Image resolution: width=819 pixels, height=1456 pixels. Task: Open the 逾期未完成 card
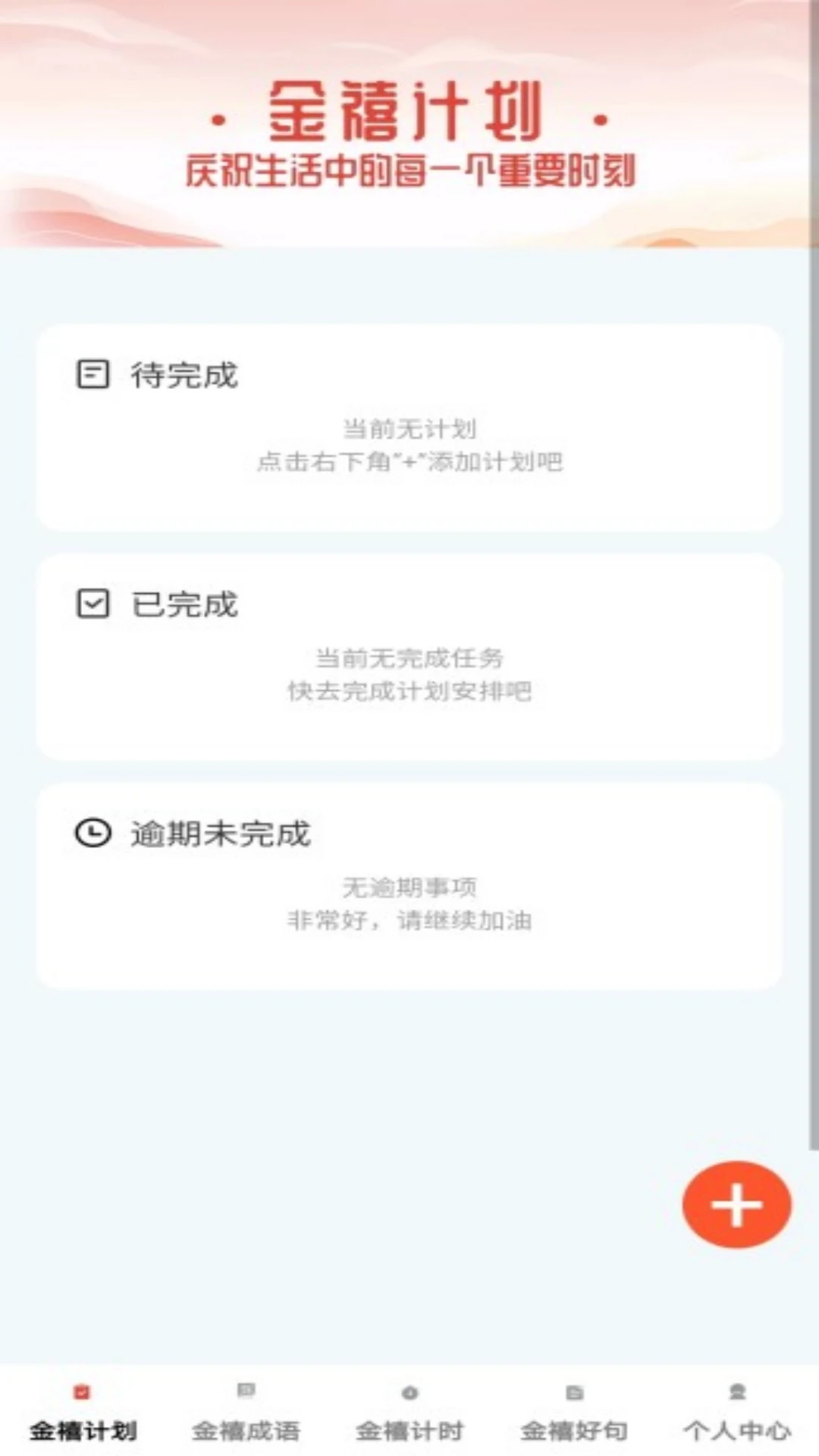pos(409,887)
